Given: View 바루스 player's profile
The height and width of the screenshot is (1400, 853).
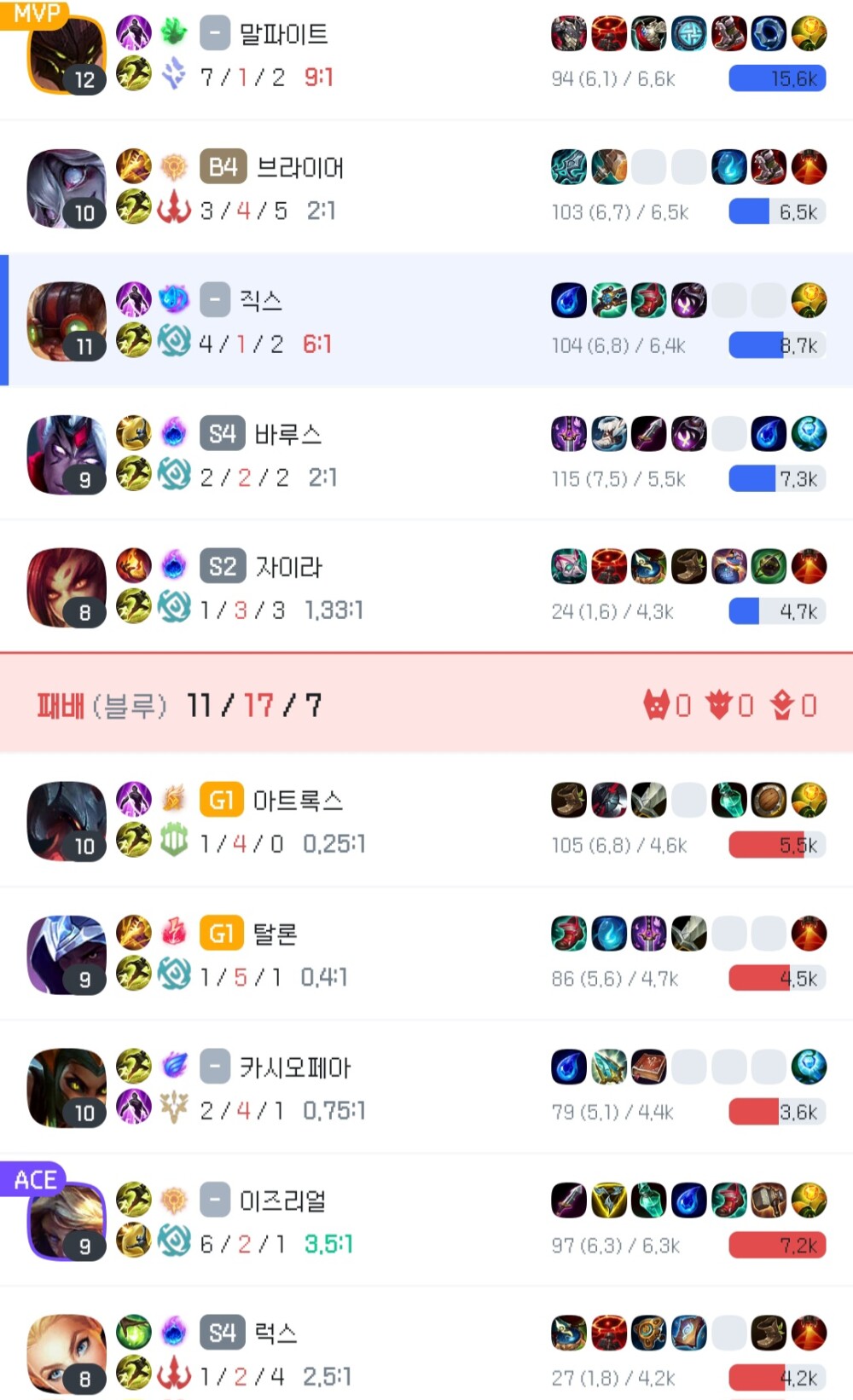Looking at the screenshot, I should 287,435.
